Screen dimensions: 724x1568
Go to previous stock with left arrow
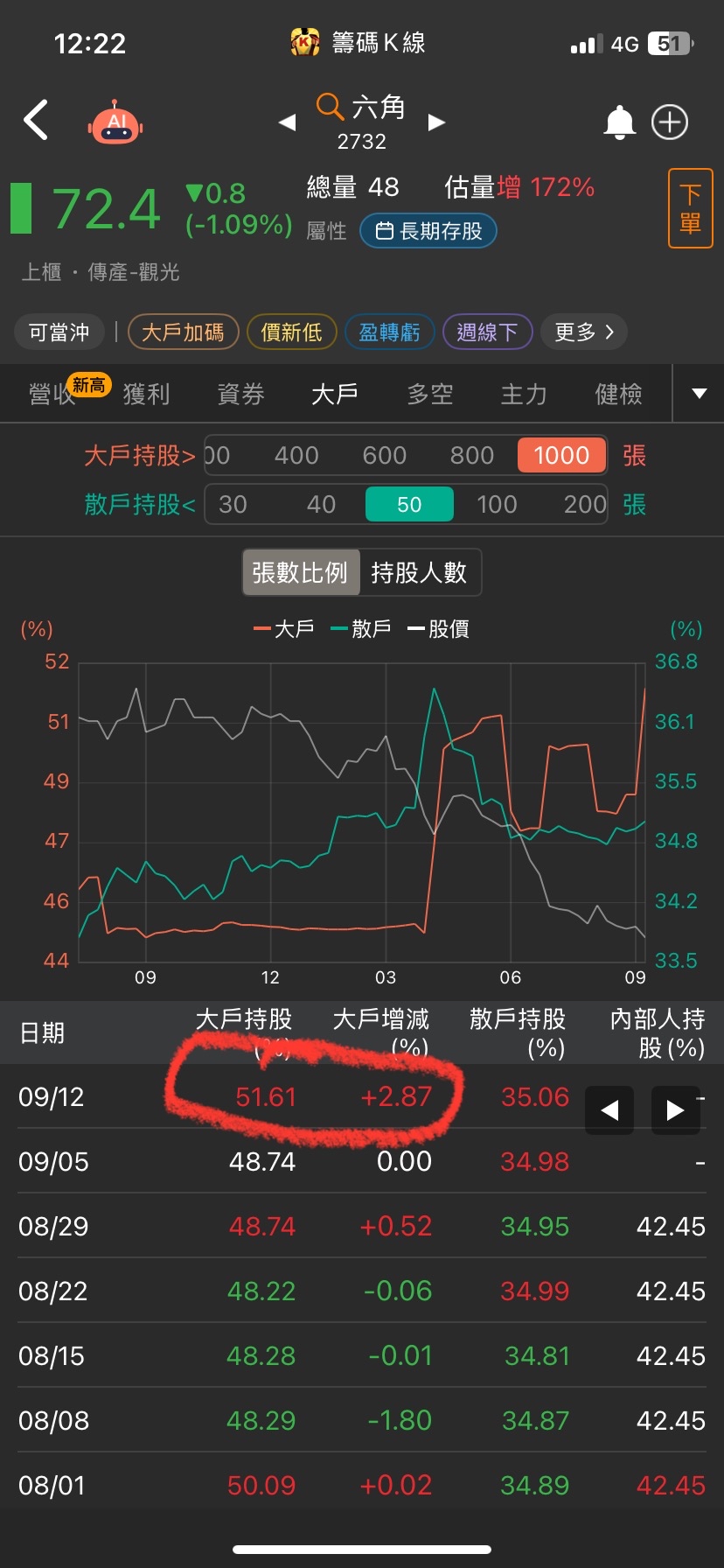(x=287, y=122)
